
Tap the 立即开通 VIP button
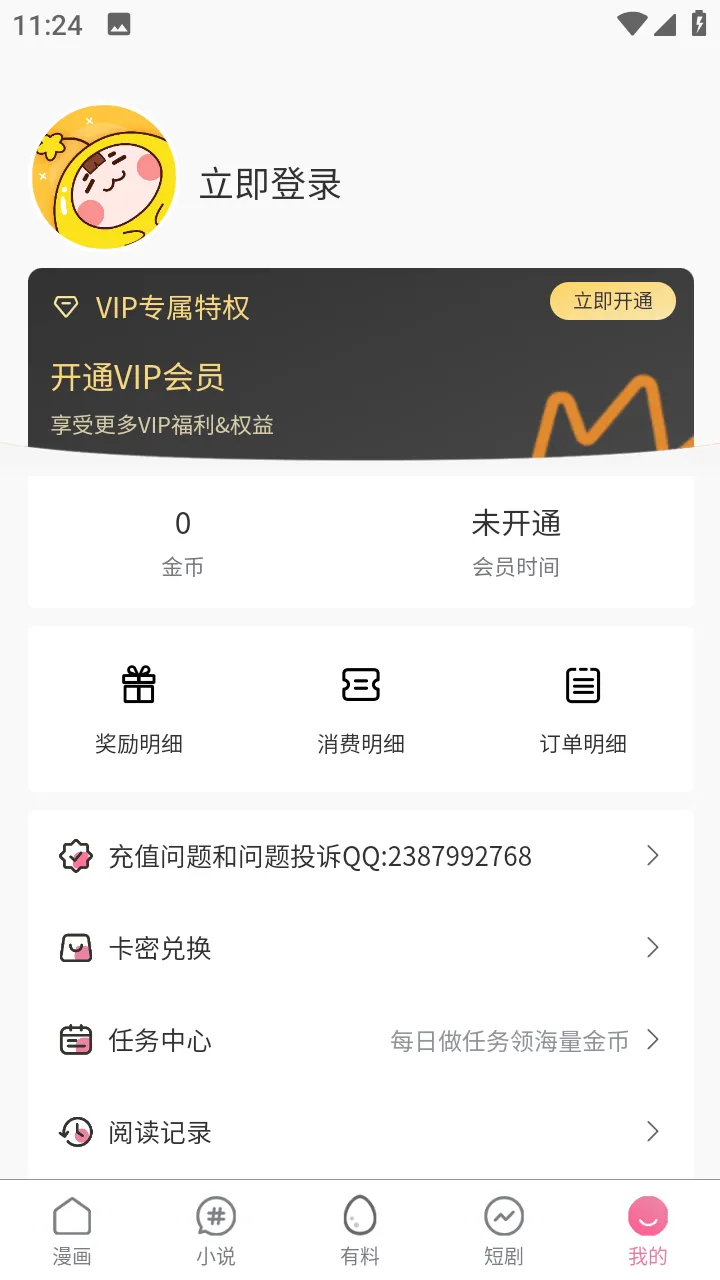[612, 301]
